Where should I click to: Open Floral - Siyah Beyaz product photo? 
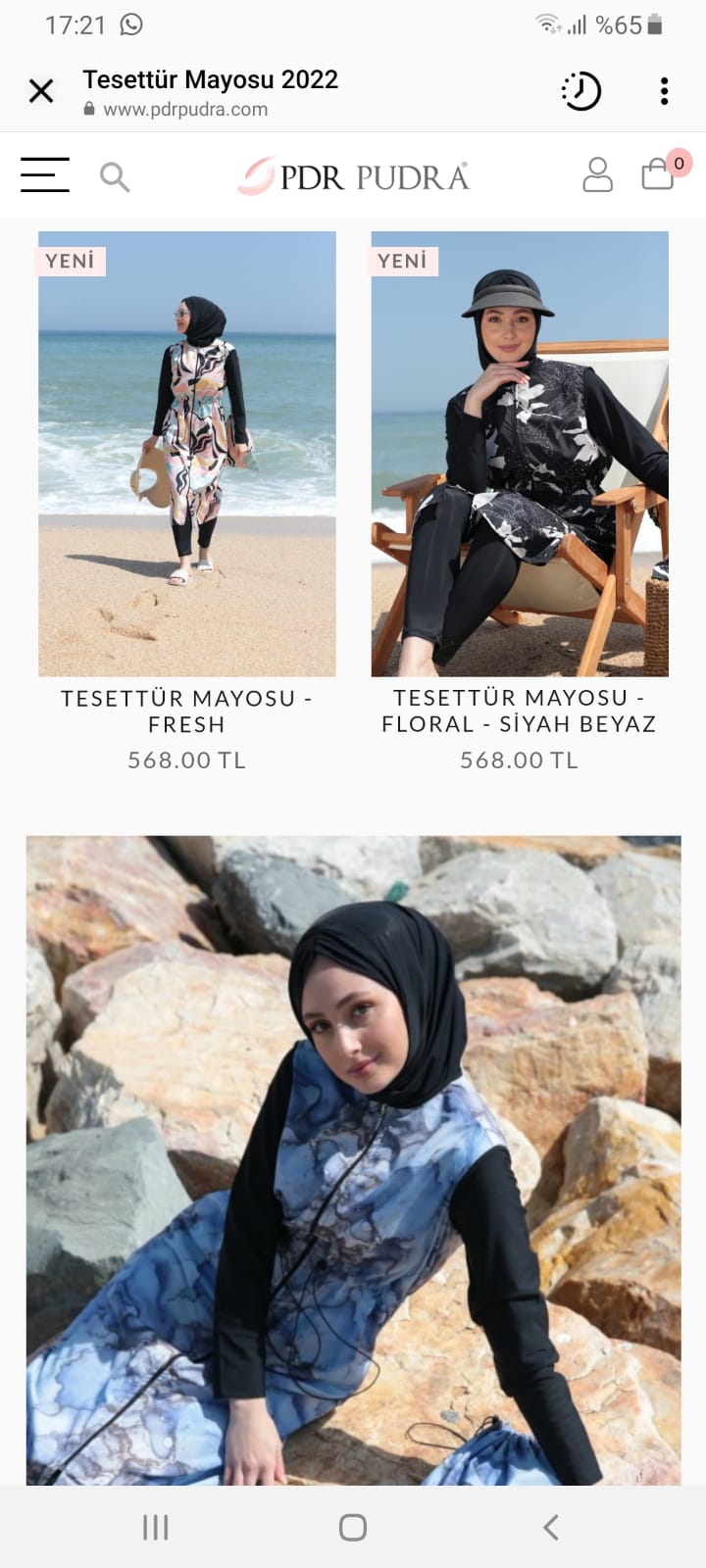coord(520,454)
